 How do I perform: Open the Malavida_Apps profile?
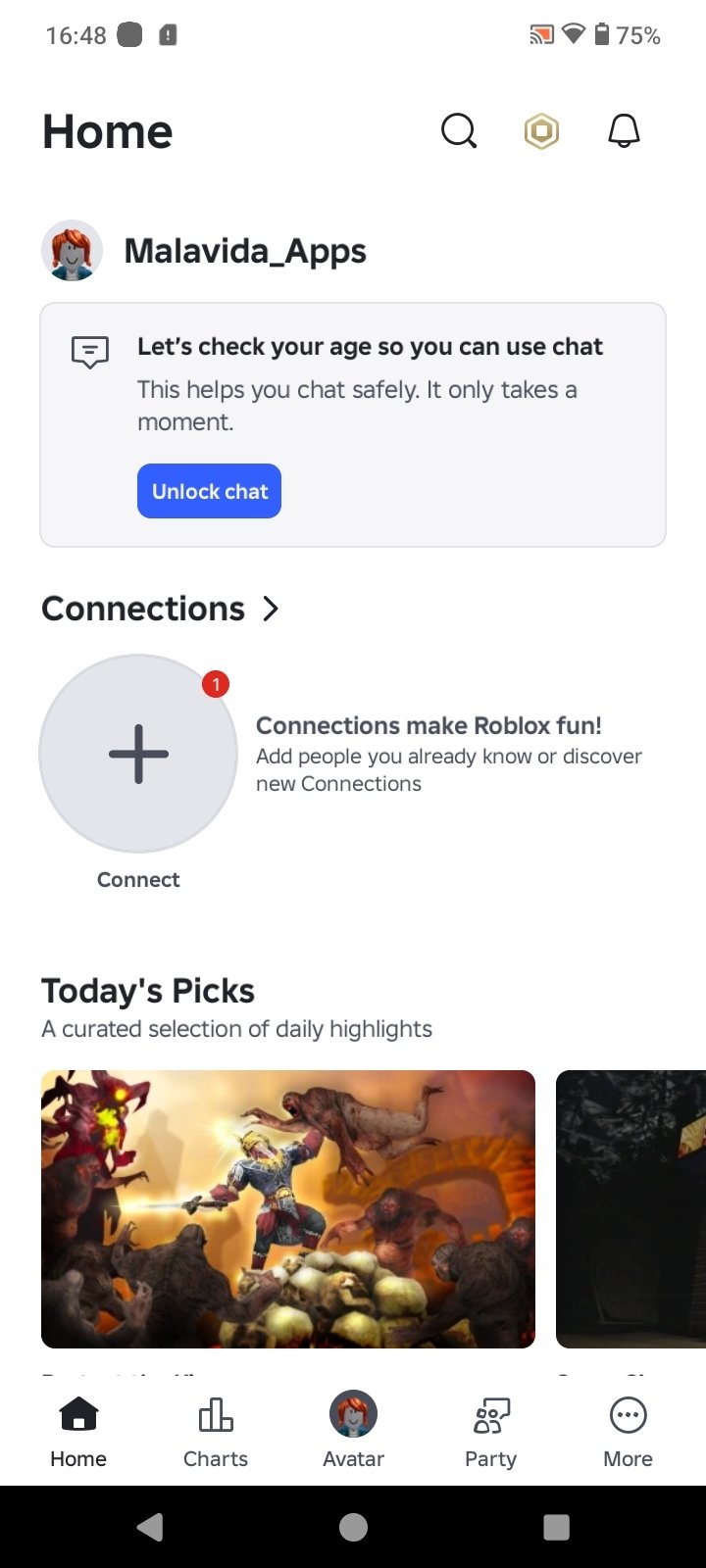coord(204,251)
